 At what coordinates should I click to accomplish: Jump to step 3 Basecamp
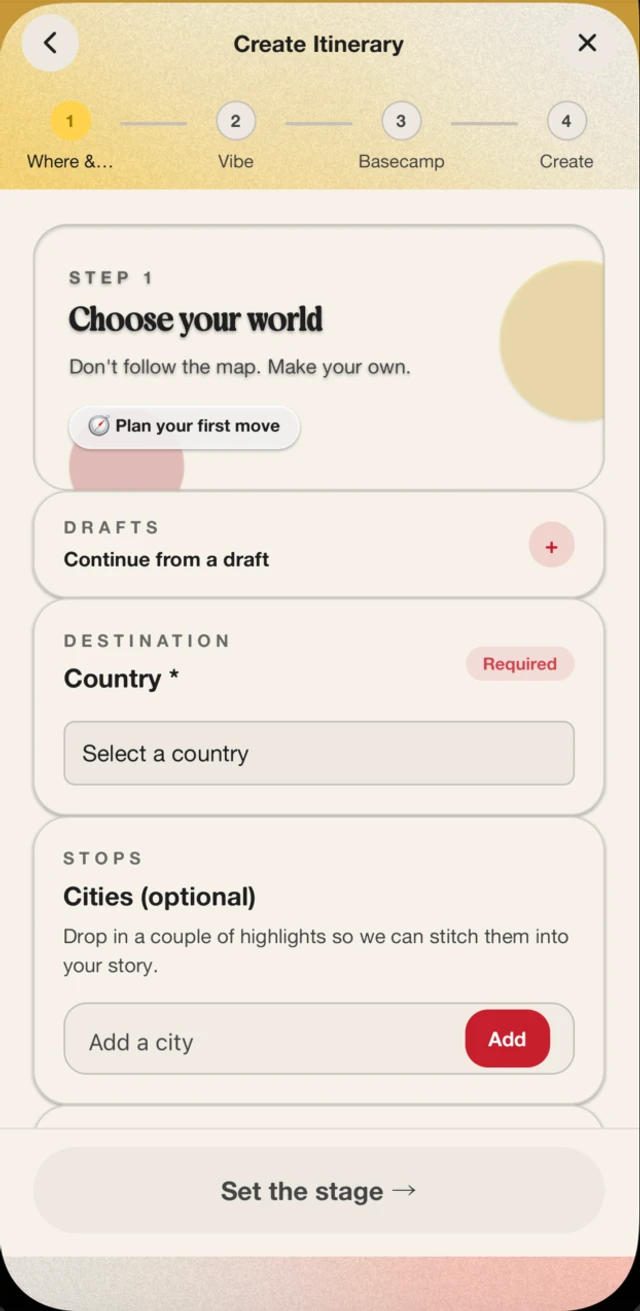pyautogui.click(x=400, y=122)
